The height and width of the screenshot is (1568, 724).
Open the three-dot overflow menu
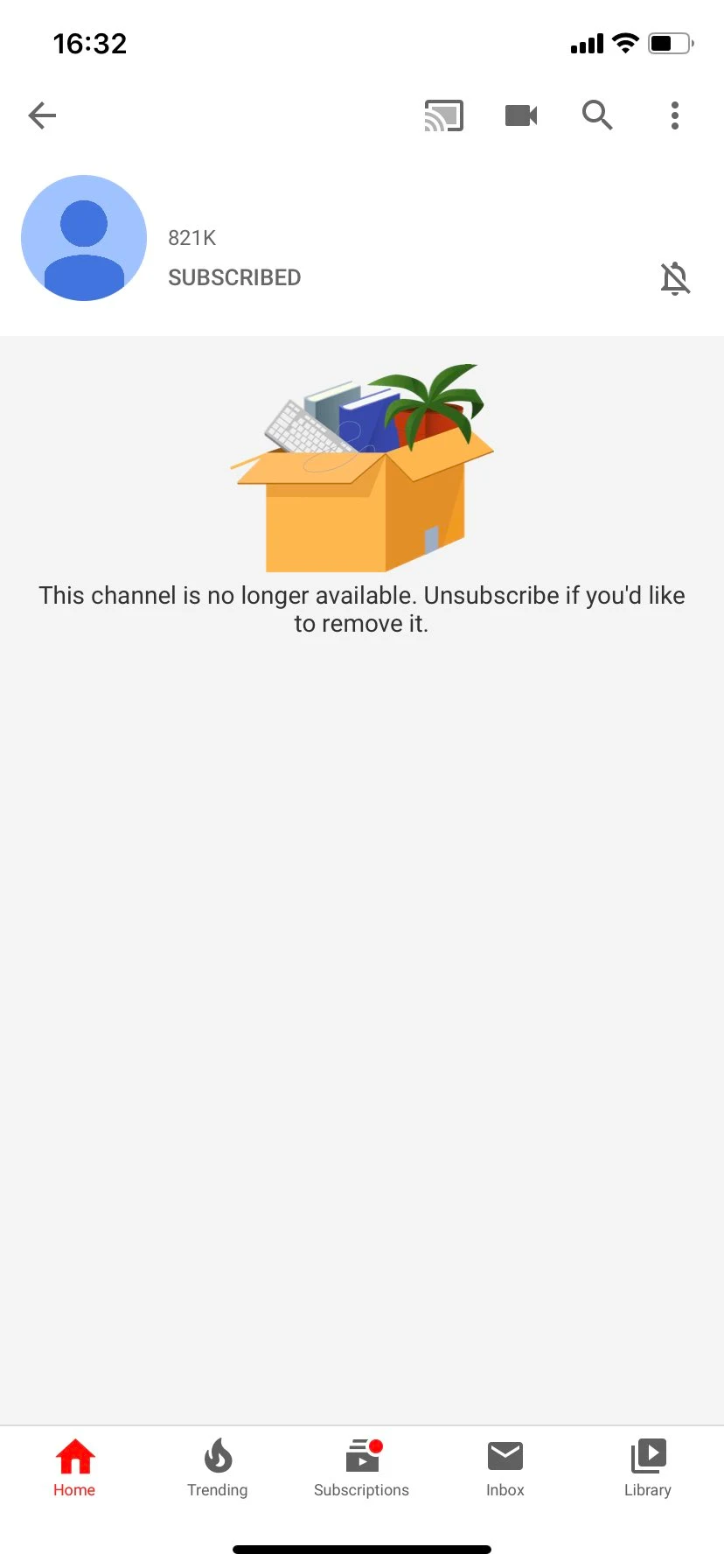(x=674, y=115)
